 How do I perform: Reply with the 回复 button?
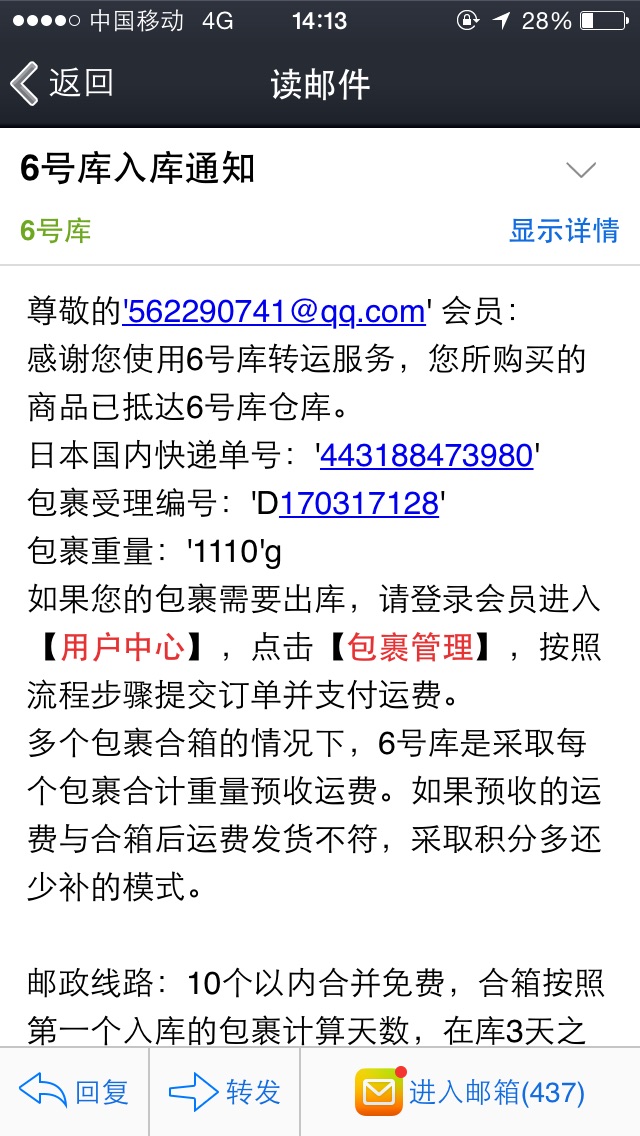tap(74, 1092)
